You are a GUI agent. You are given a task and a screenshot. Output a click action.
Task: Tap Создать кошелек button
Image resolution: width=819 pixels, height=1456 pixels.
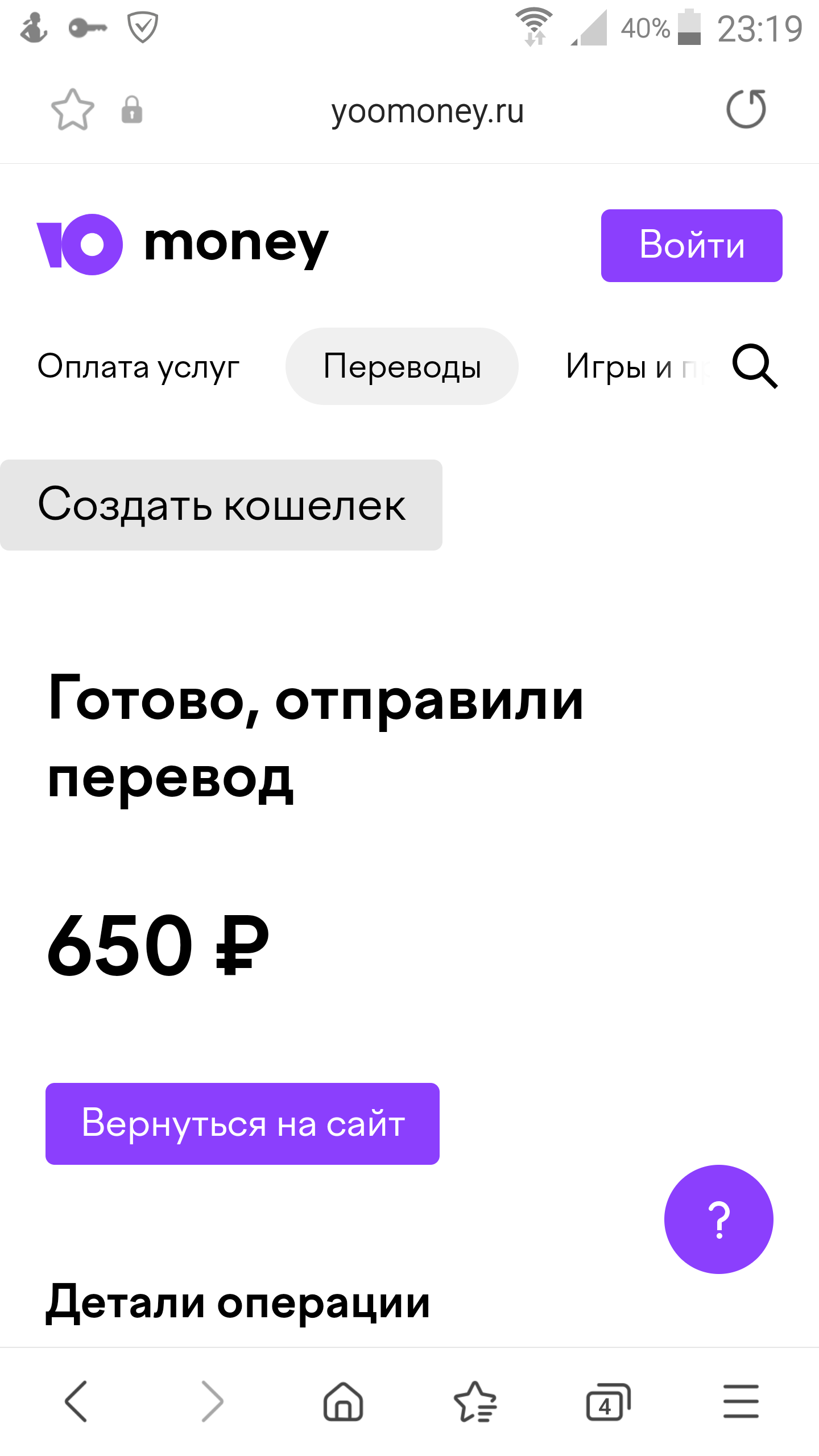tap(221, 505)
